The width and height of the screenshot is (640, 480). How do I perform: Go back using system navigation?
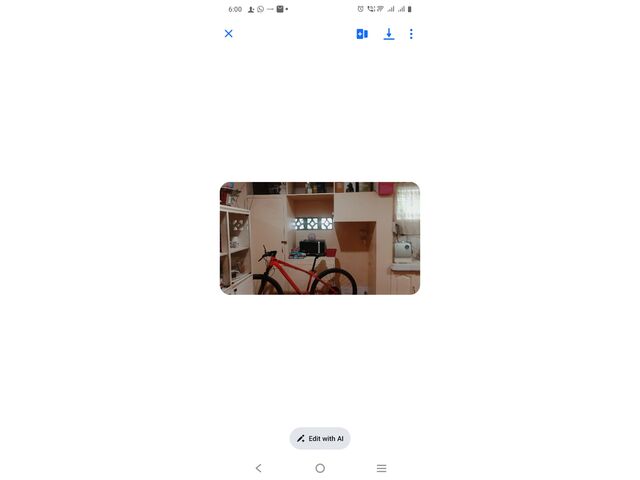259,468
